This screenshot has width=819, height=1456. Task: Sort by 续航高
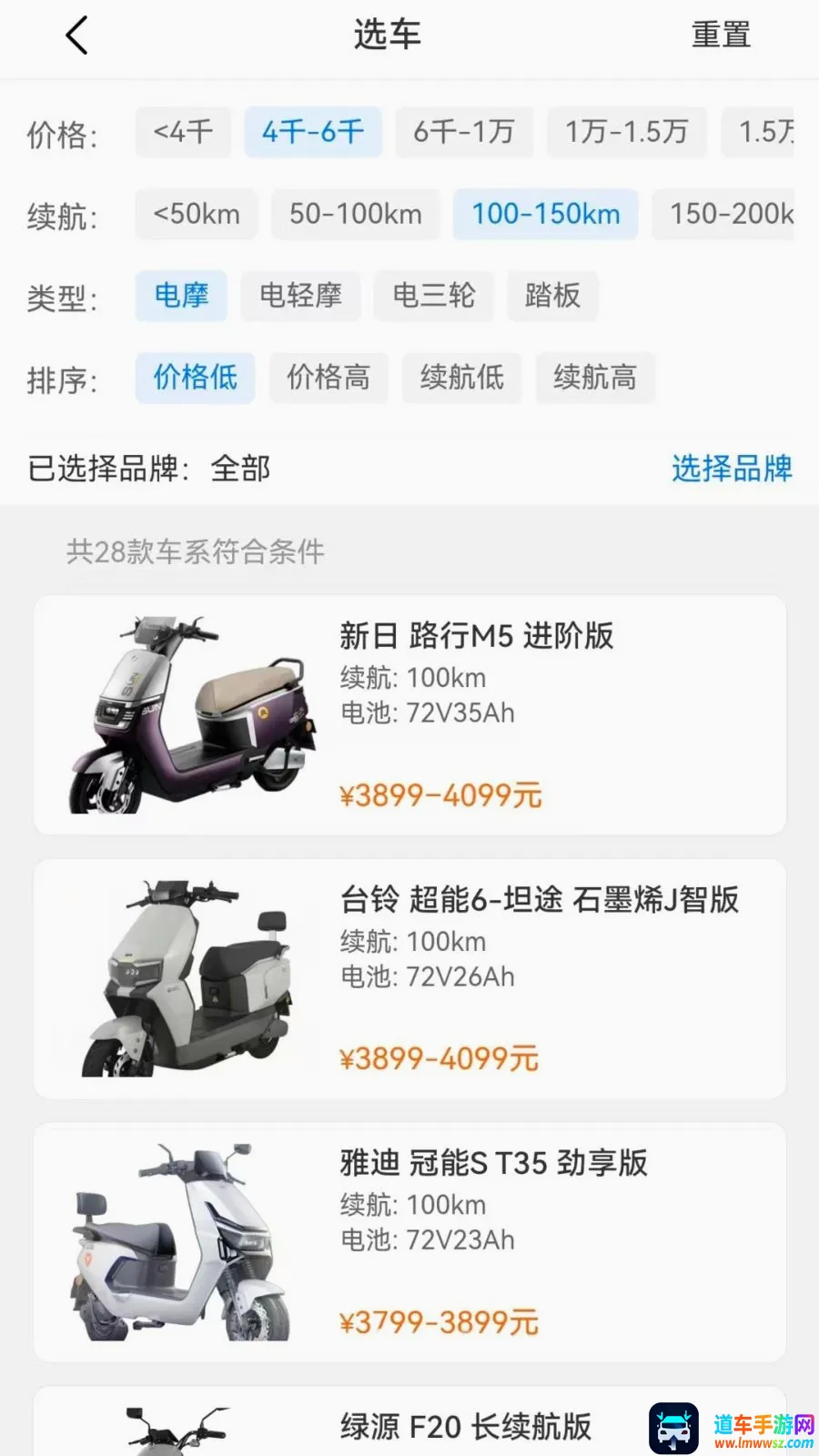(x=595, y=378)
